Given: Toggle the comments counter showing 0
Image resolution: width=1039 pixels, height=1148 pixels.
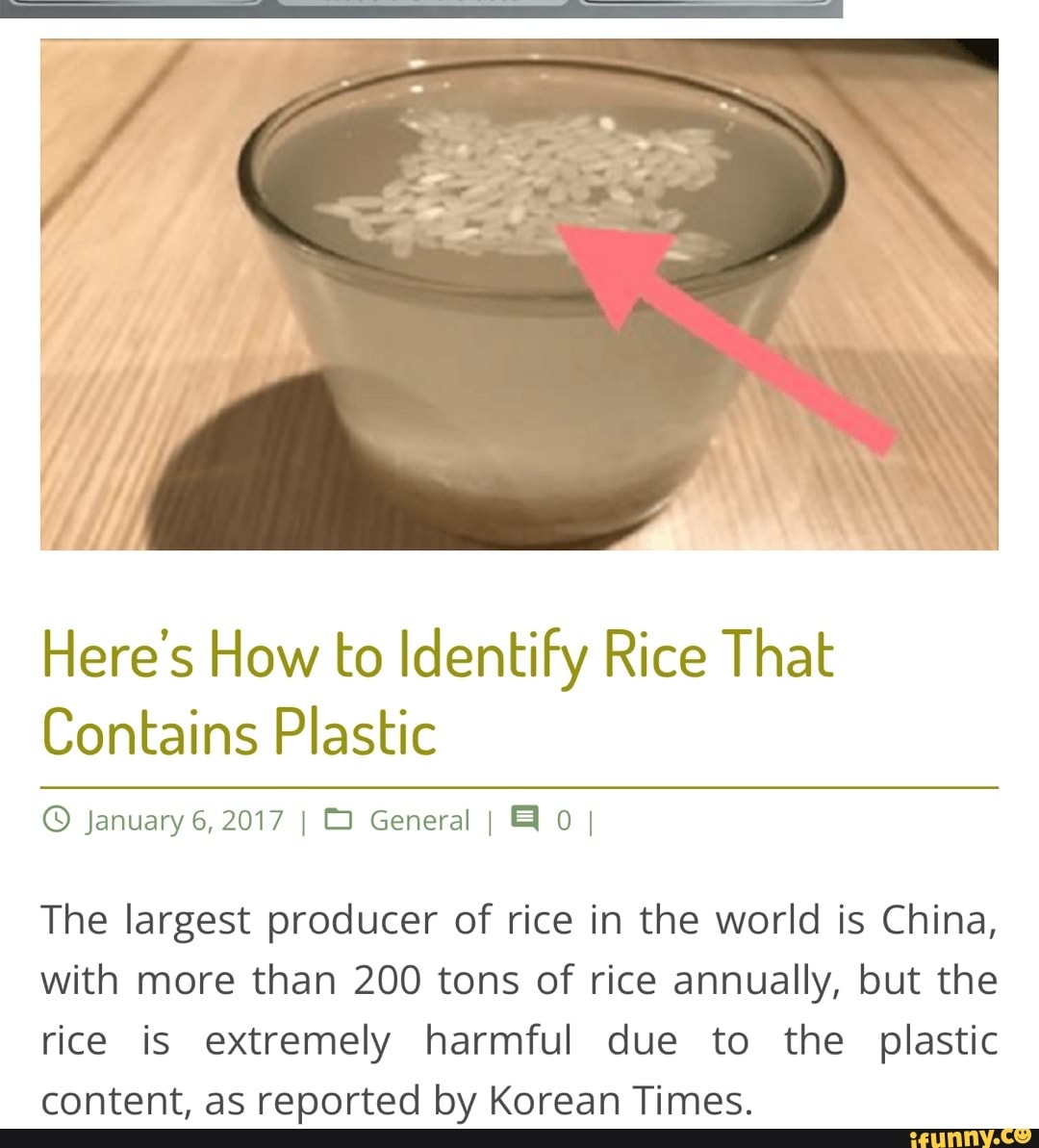Looking at the screenshot, I should click(563, 821).
